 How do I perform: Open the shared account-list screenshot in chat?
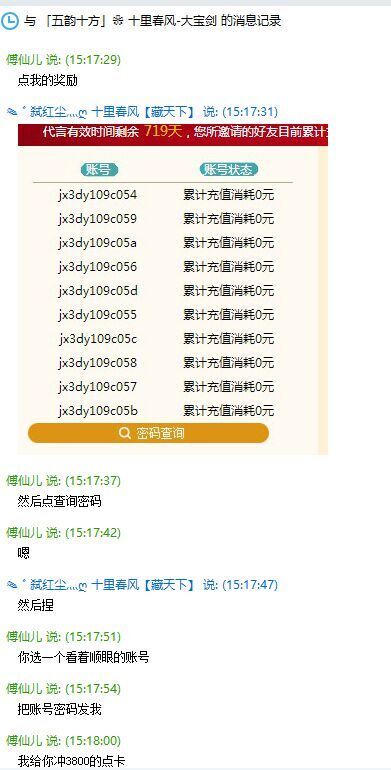[x=173, y=289]
